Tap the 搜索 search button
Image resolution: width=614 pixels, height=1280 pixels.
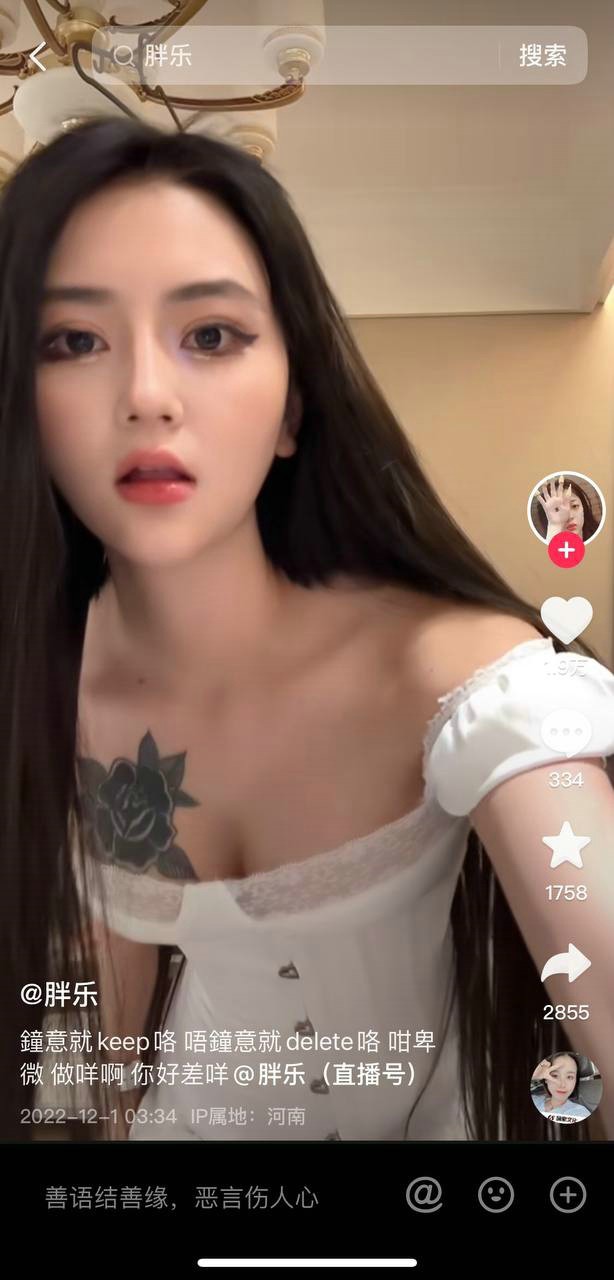542,55
